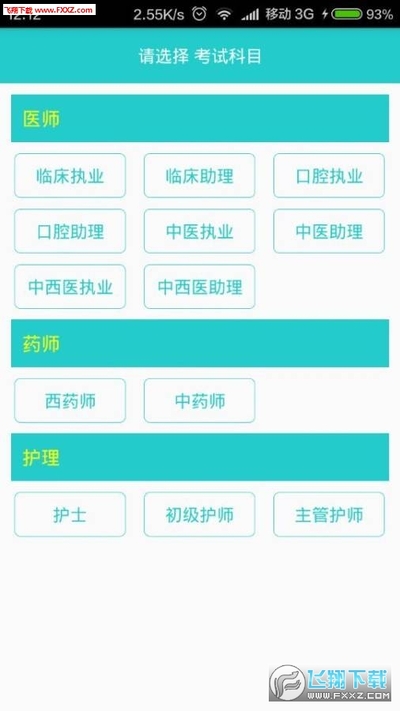Viewport: 400px width, 711px height.
Task: Tap the 中西医助理 button
Action: coord(200,287)
